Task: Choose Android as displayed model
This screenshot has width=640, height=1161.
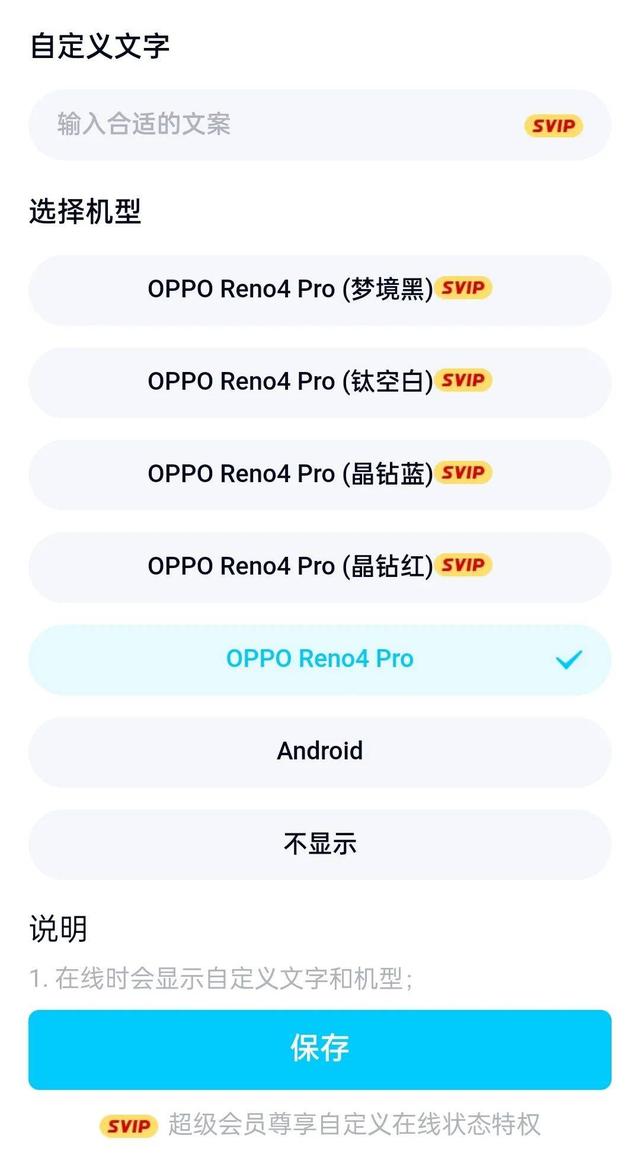Action: pos(319,751)
